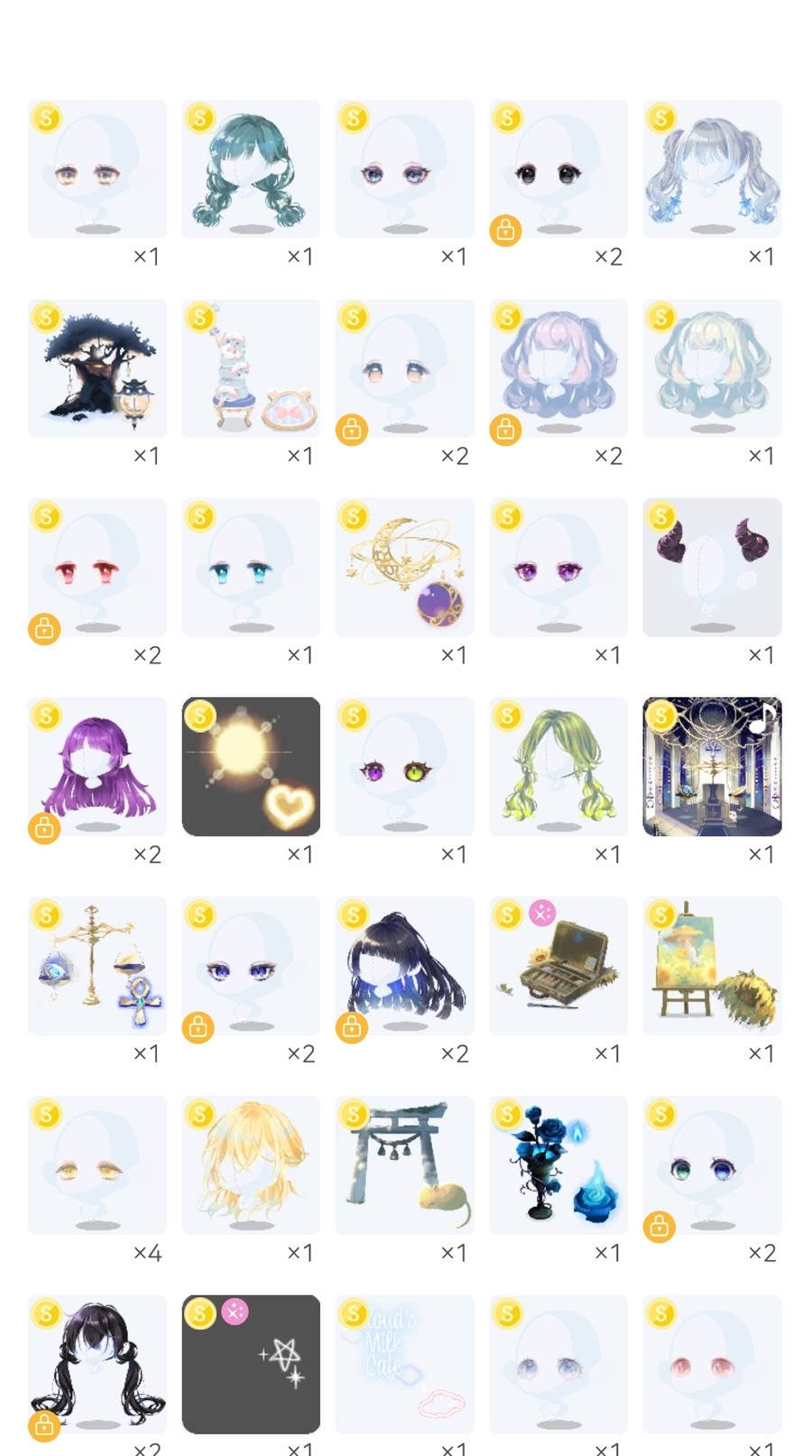Select the blue roses with flame item
This screenshot has height=1456, width=812.
pyautogui.click(x=558, y=1165)
